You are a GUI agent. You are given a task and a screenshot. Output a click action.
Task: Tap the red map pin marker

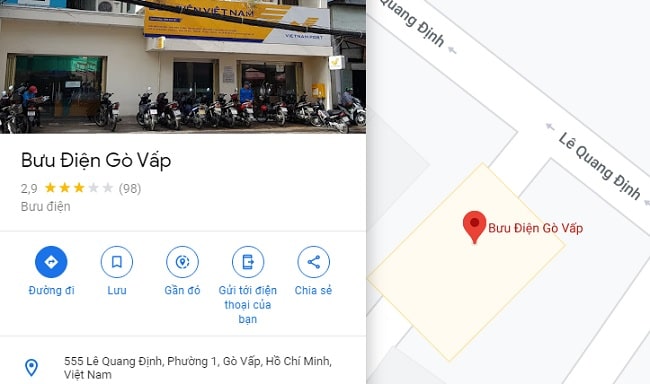pos(474,226)
